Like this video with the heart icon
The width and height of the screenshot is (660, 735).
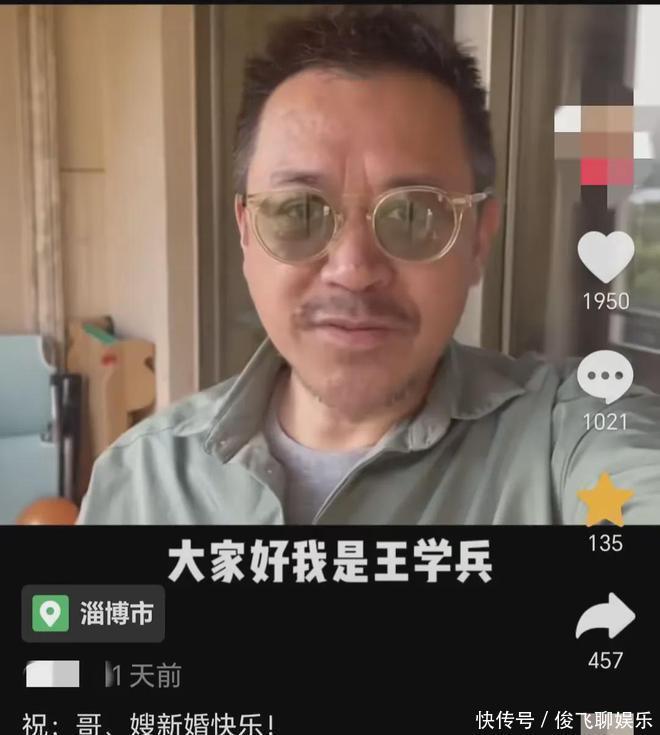605,257
